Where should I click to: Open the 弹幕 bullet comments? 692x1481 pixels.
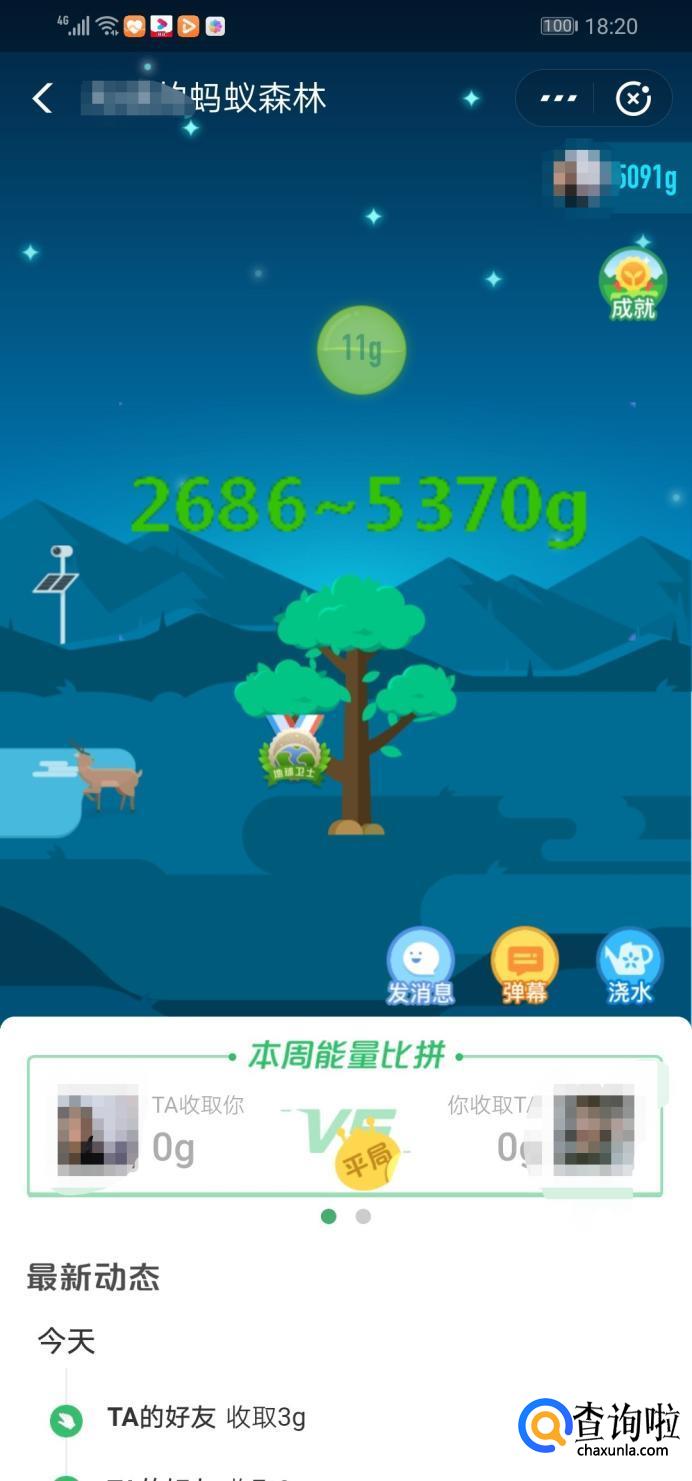[525, 966]
